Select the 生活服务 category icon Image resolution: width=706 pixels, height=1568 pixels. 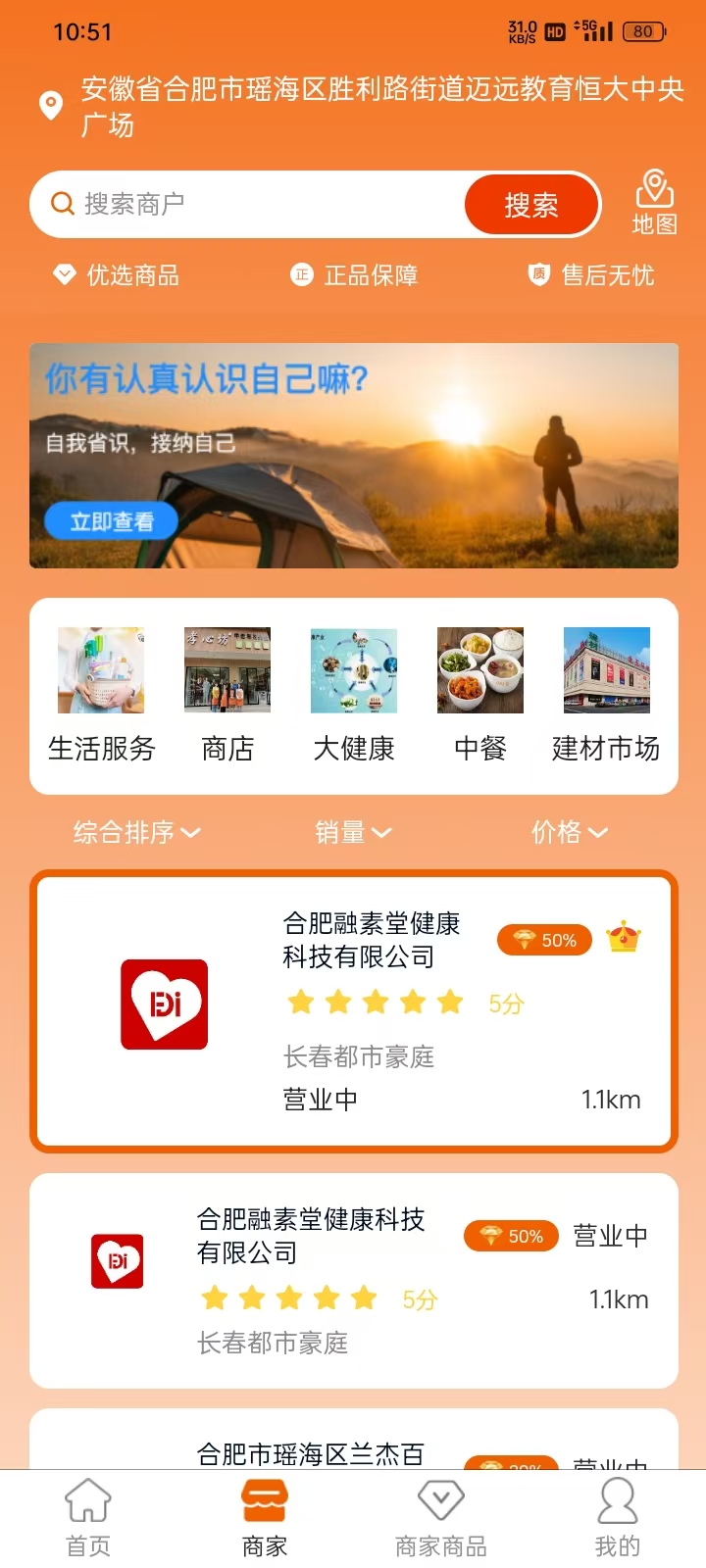[x=100, y=670]
